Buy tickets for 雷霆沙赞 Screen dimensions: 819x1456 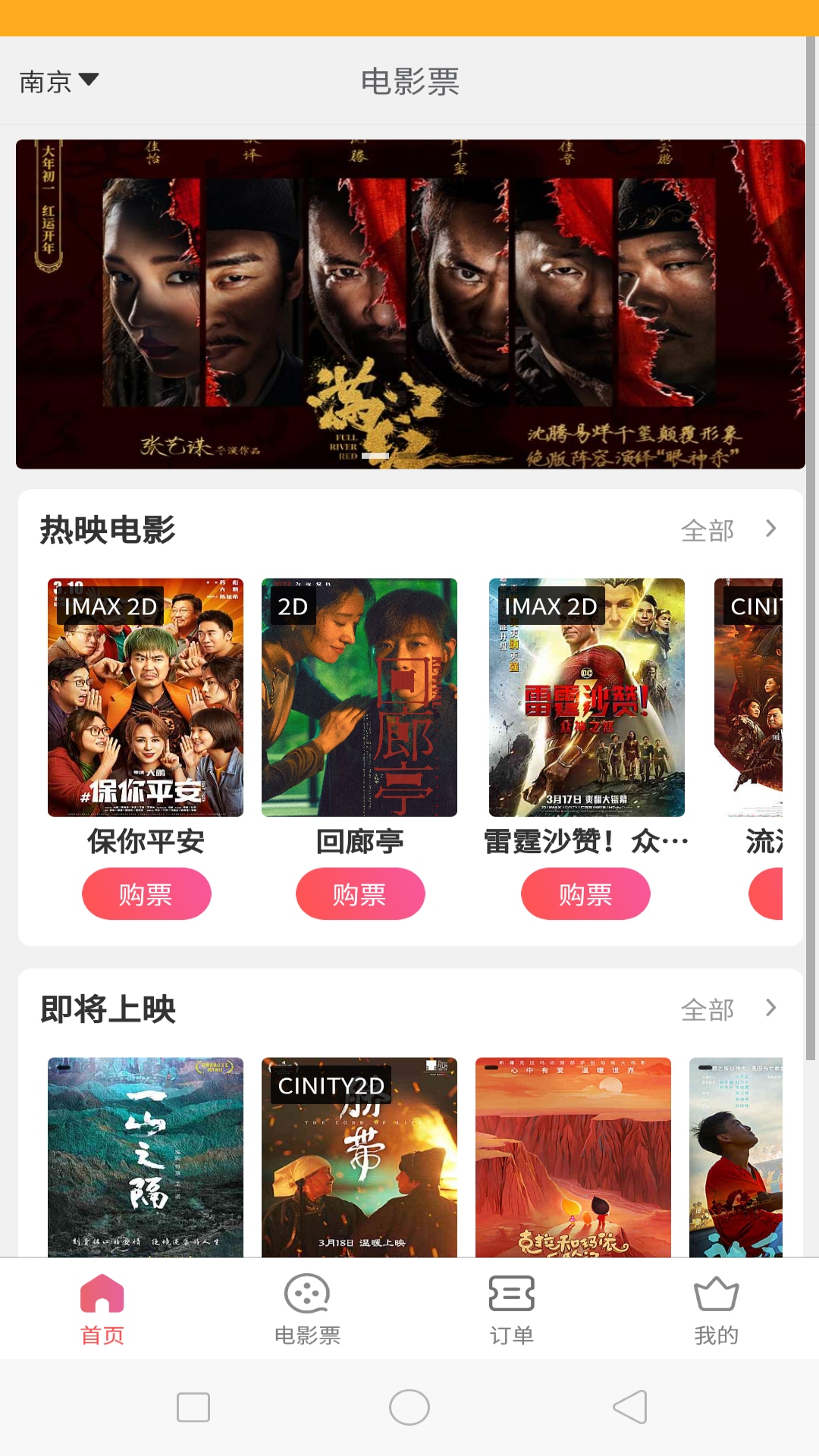click(x=585, y=894)
